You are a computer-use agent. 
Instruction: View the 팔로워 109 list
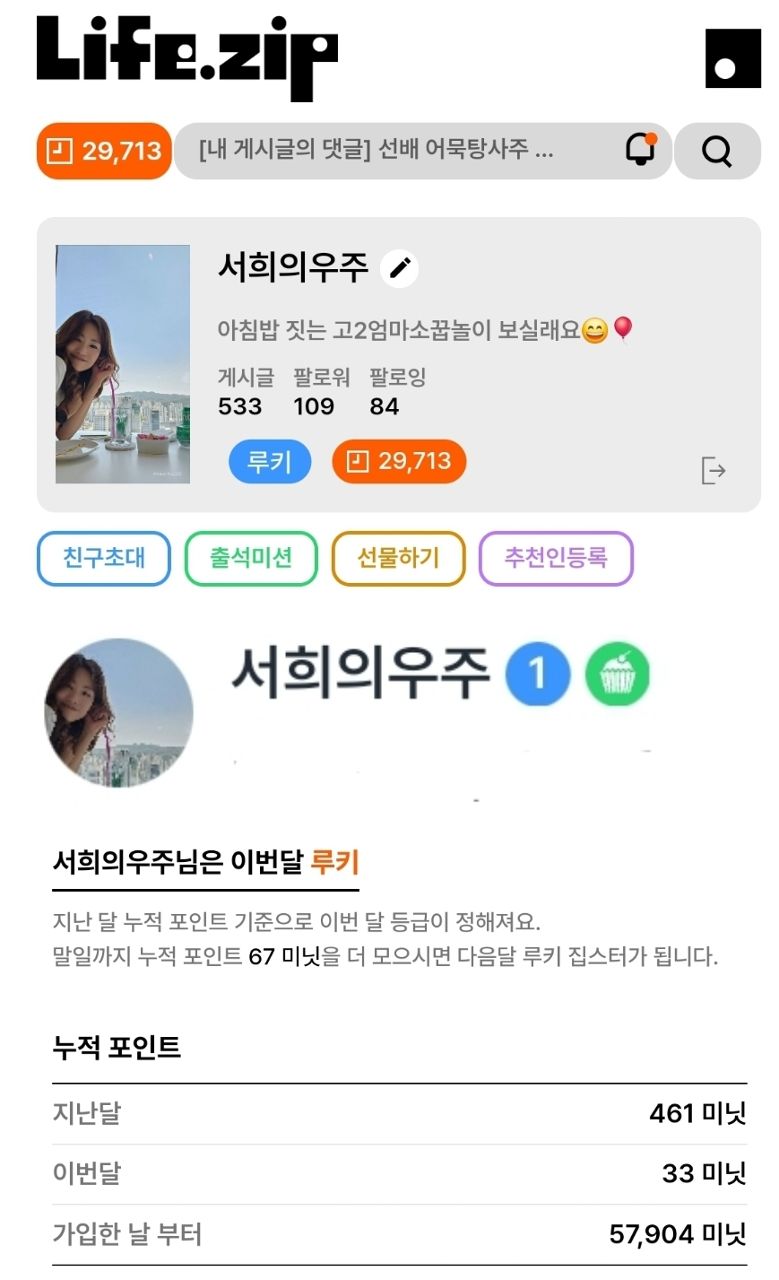tap(321, 392)
